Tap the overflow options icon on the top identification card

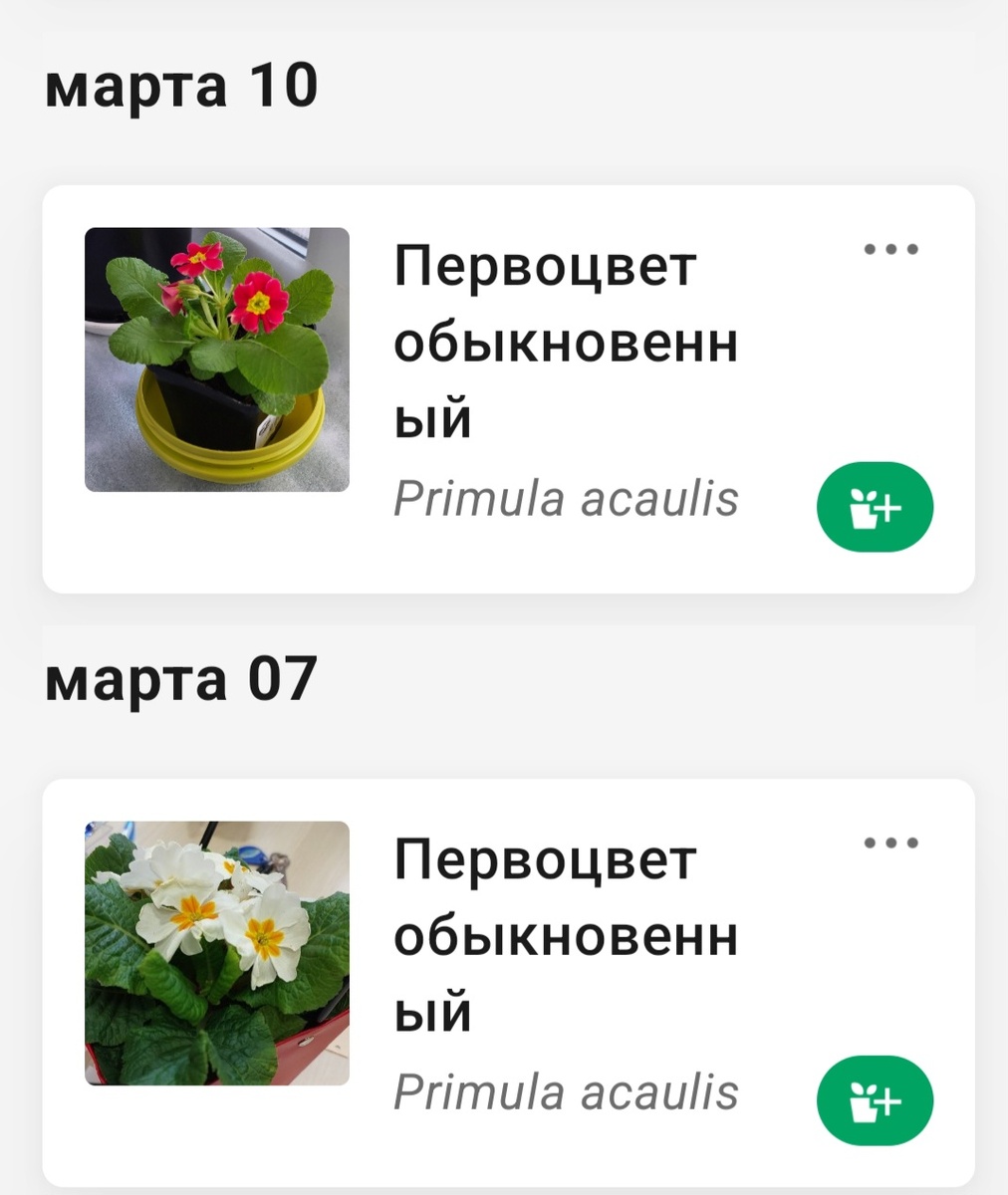(891, 249)
